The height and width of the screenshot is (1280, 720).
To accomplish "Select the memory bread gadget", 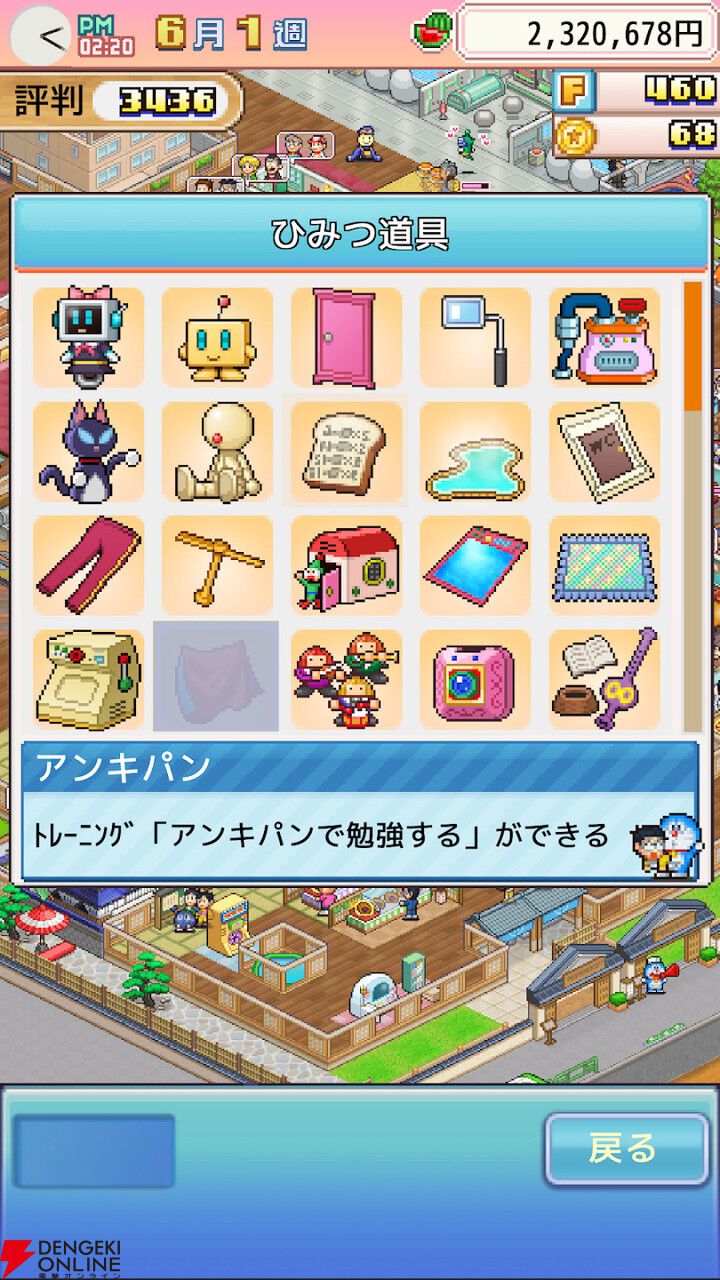I will coord(346,452).
